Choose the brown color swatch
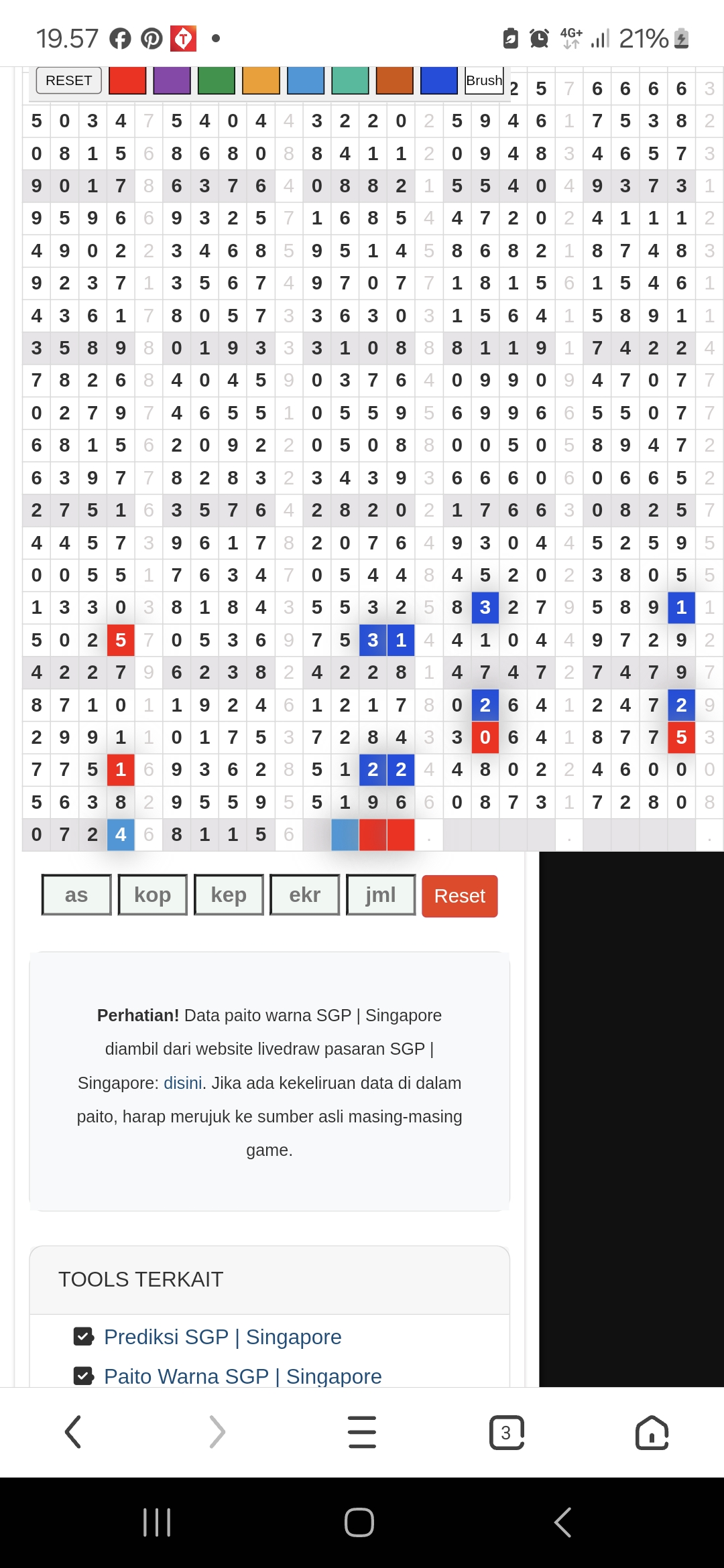The height and width of the screenshot is (1568, 724). [395, 80]
